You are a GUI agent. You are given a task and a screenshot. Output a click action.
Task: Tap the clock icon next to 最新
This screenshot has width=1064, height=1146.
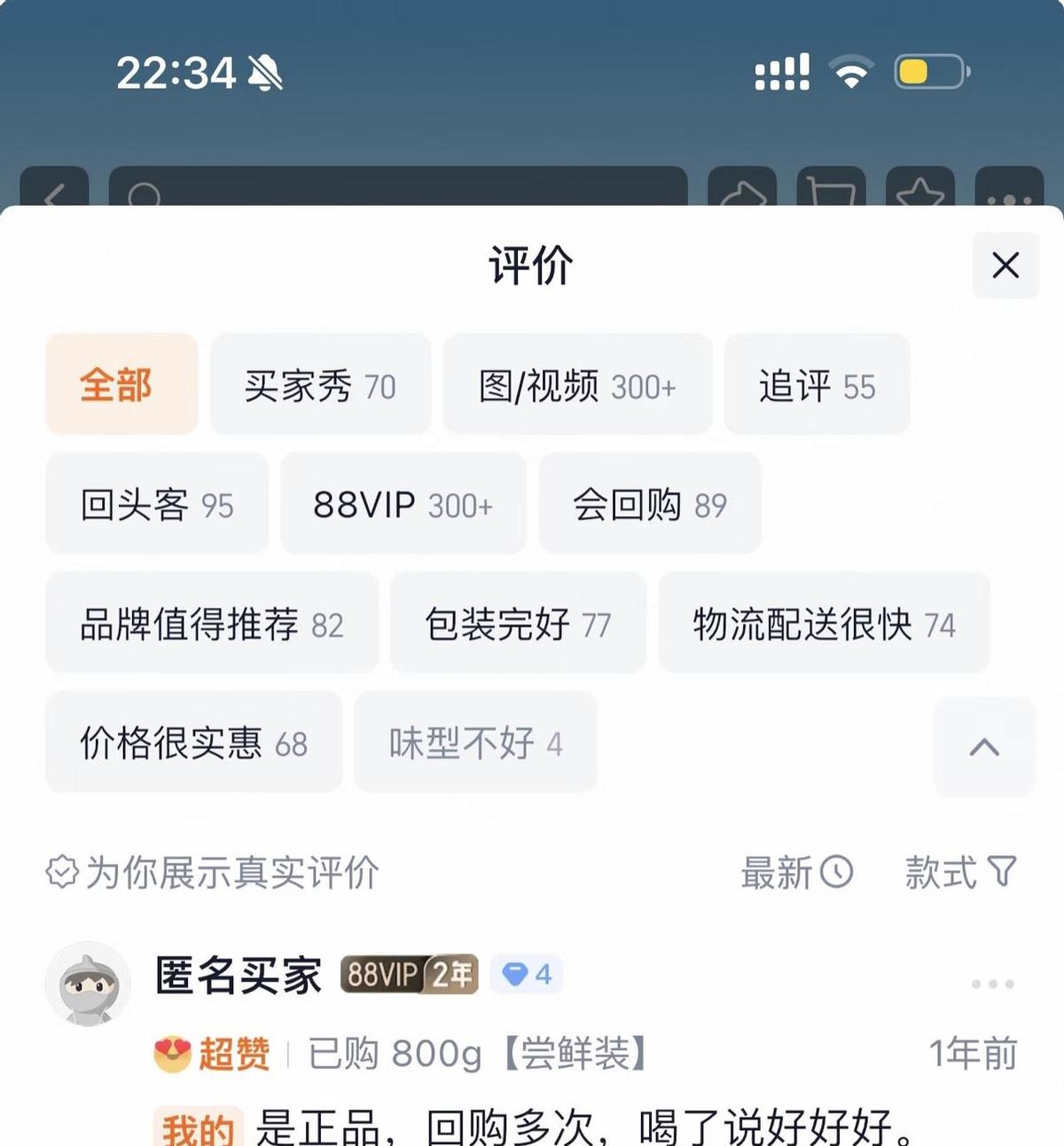pos(836,874)
